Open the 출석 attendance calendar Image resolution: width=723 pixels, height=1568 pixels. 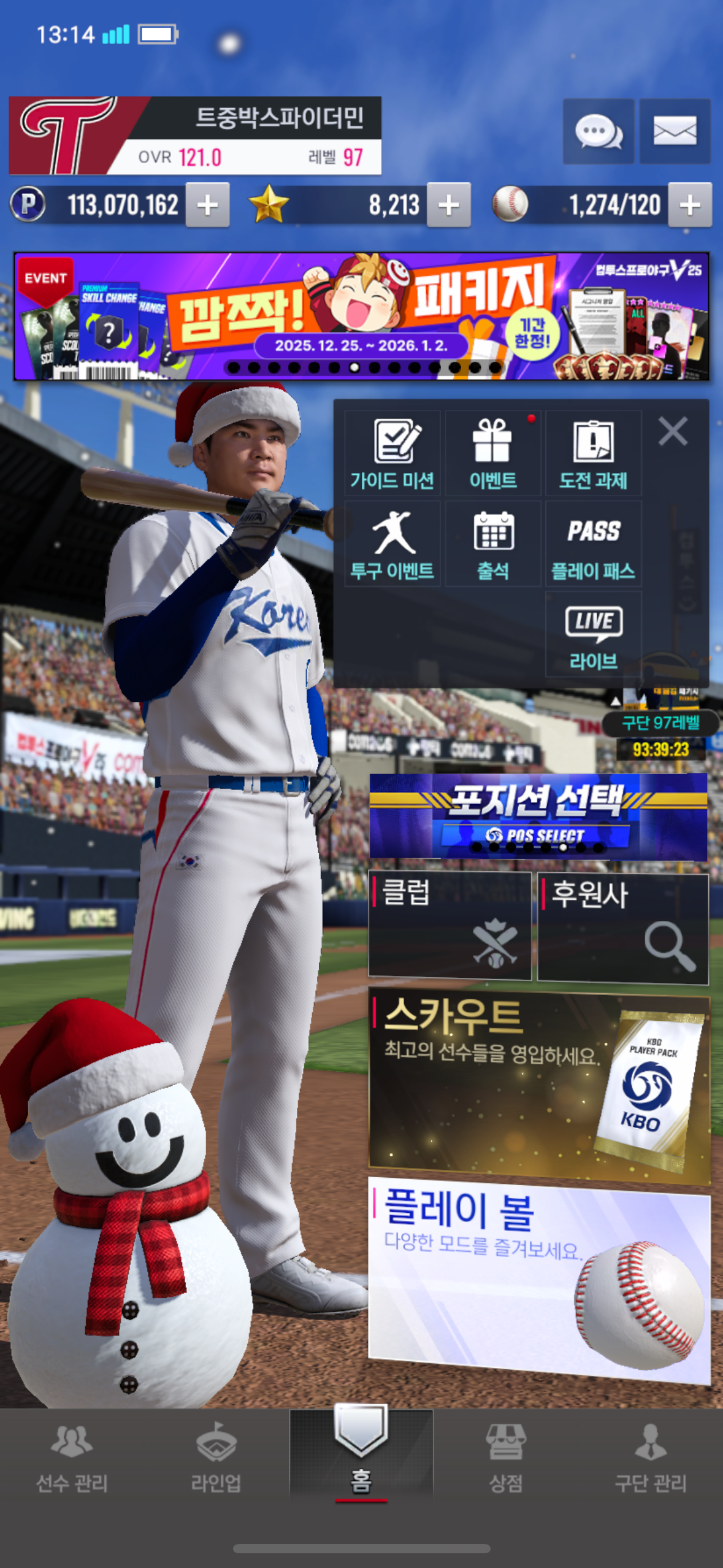point(492,544)
